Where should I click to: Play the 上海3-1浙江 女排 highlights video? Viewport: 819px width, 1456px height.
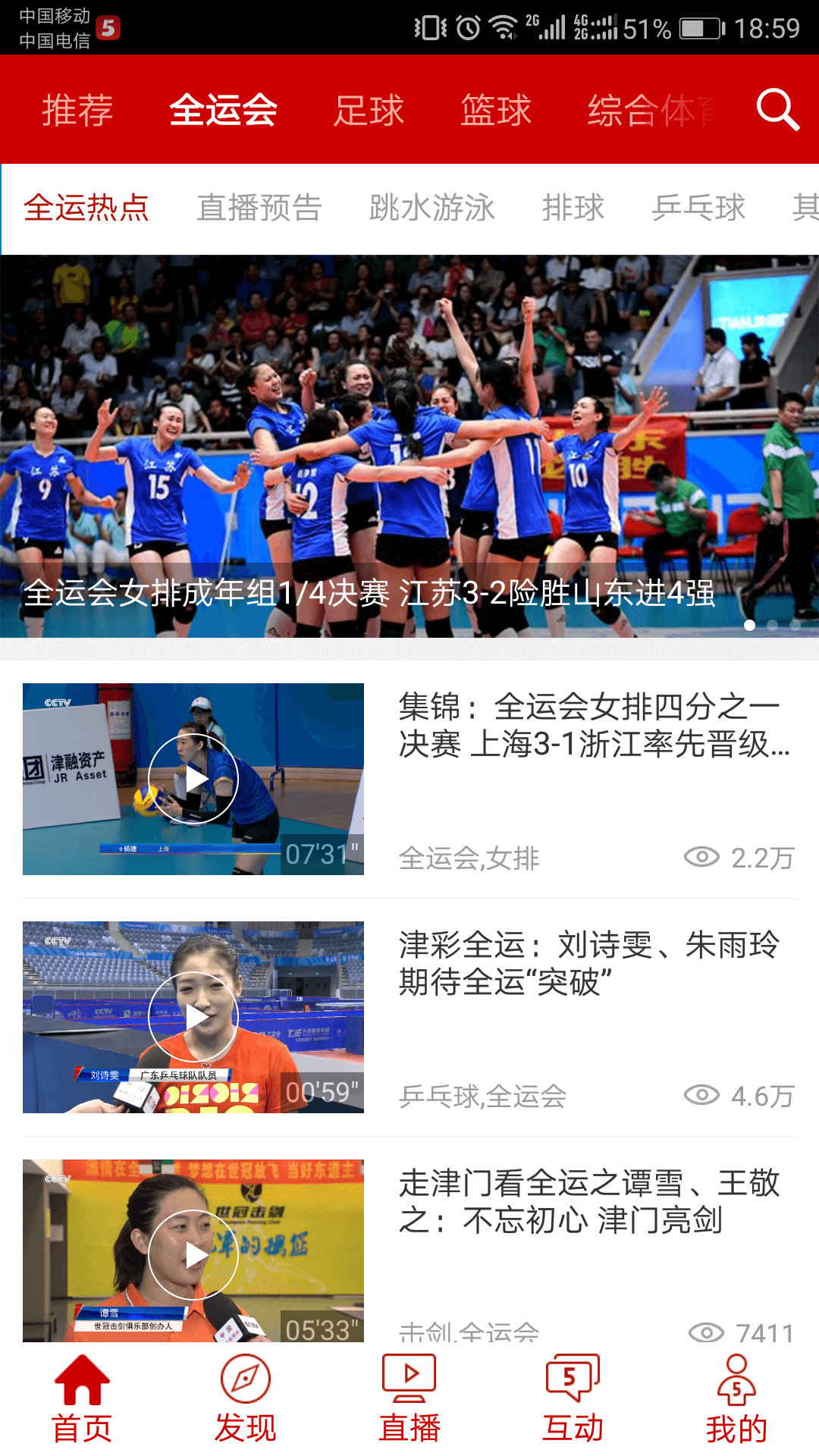[x=193, y=779]
